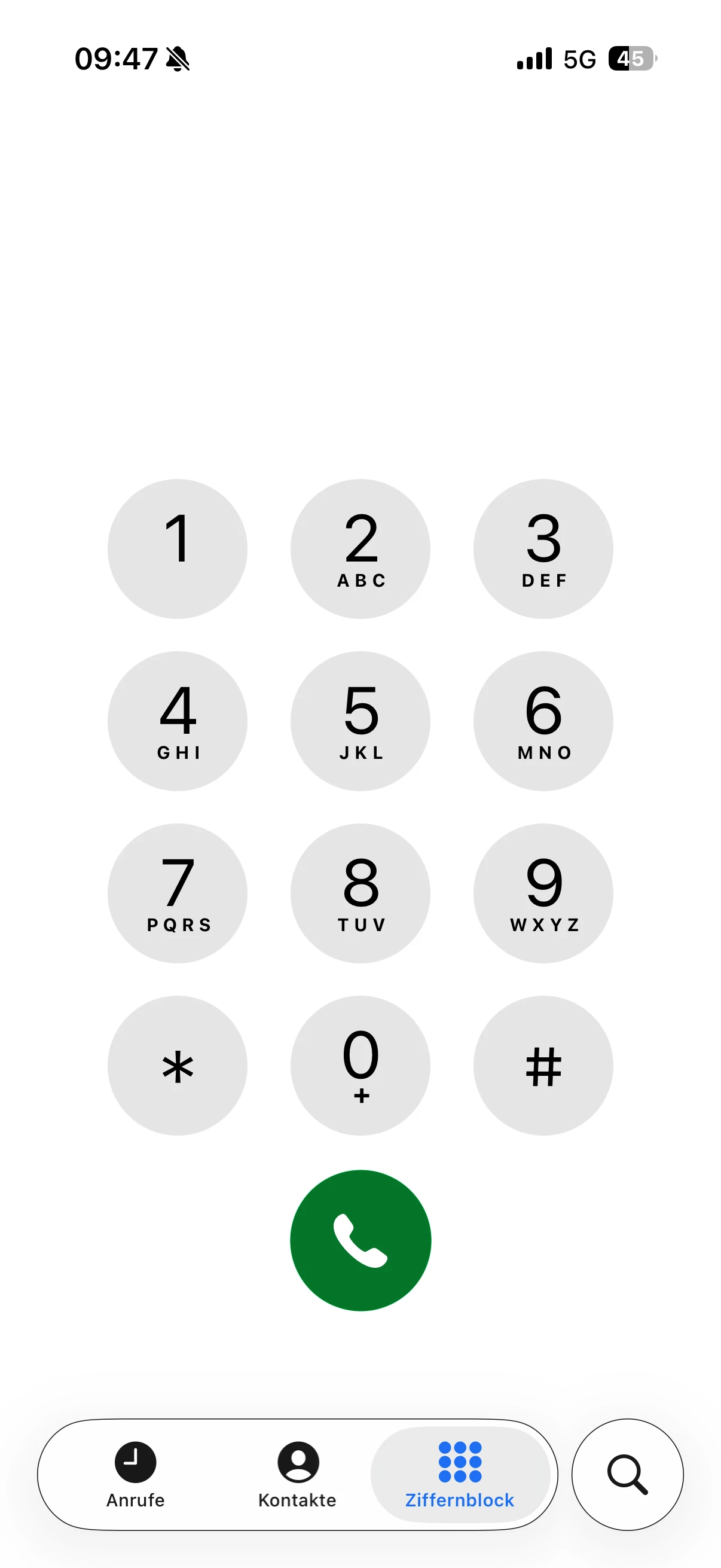Open the Kontakte tab
The image size is (721, 1568).
click(297, 1474)
